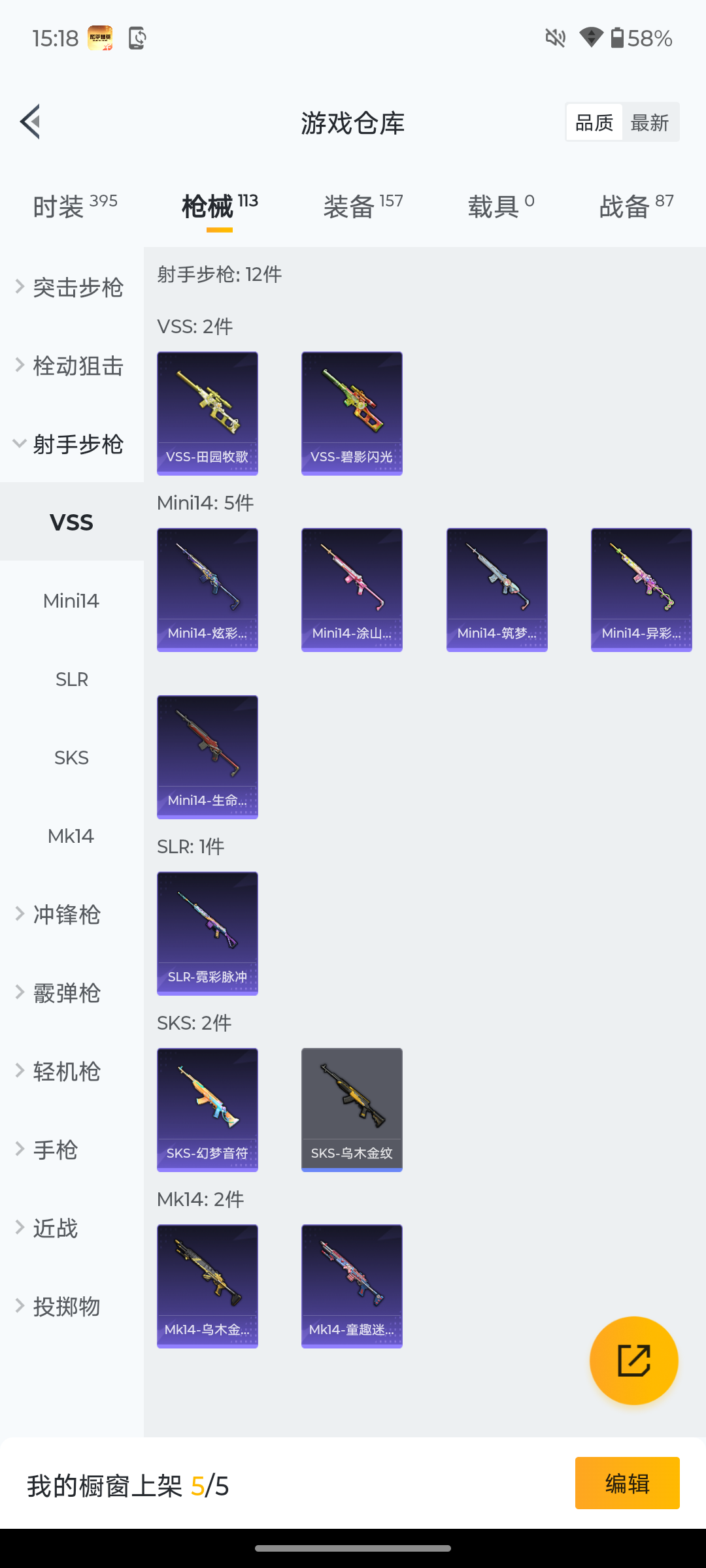
Task: Open the 战备 tab
Action: click(630, 204)
